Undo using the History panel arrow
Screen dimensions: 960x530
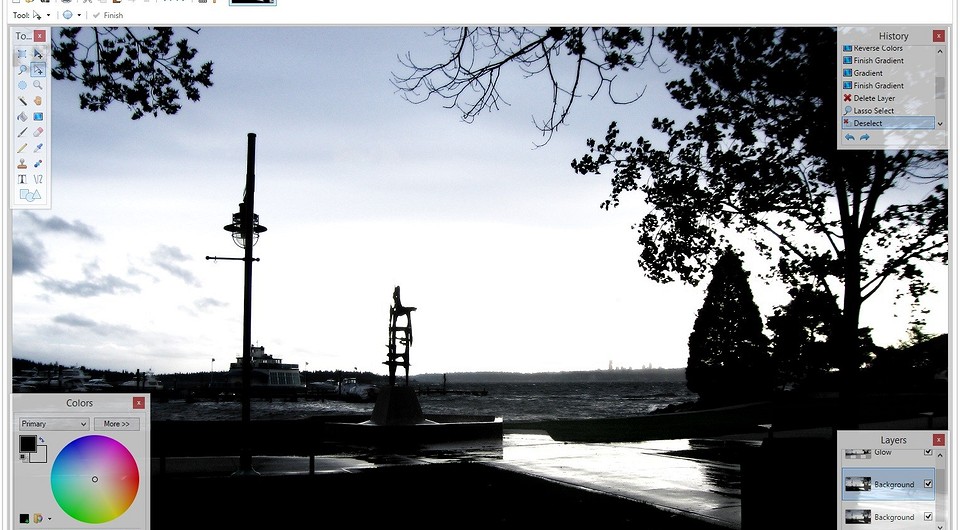tap(850, 137)
